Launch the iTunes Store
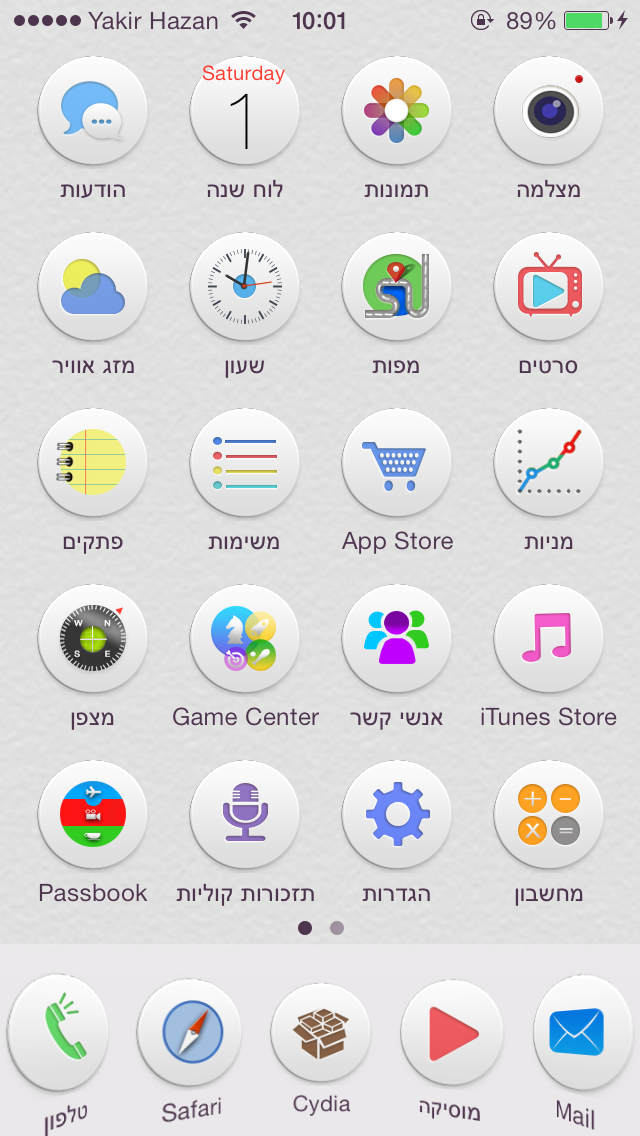The image size is (640, 1136). (x=549, y=639)
